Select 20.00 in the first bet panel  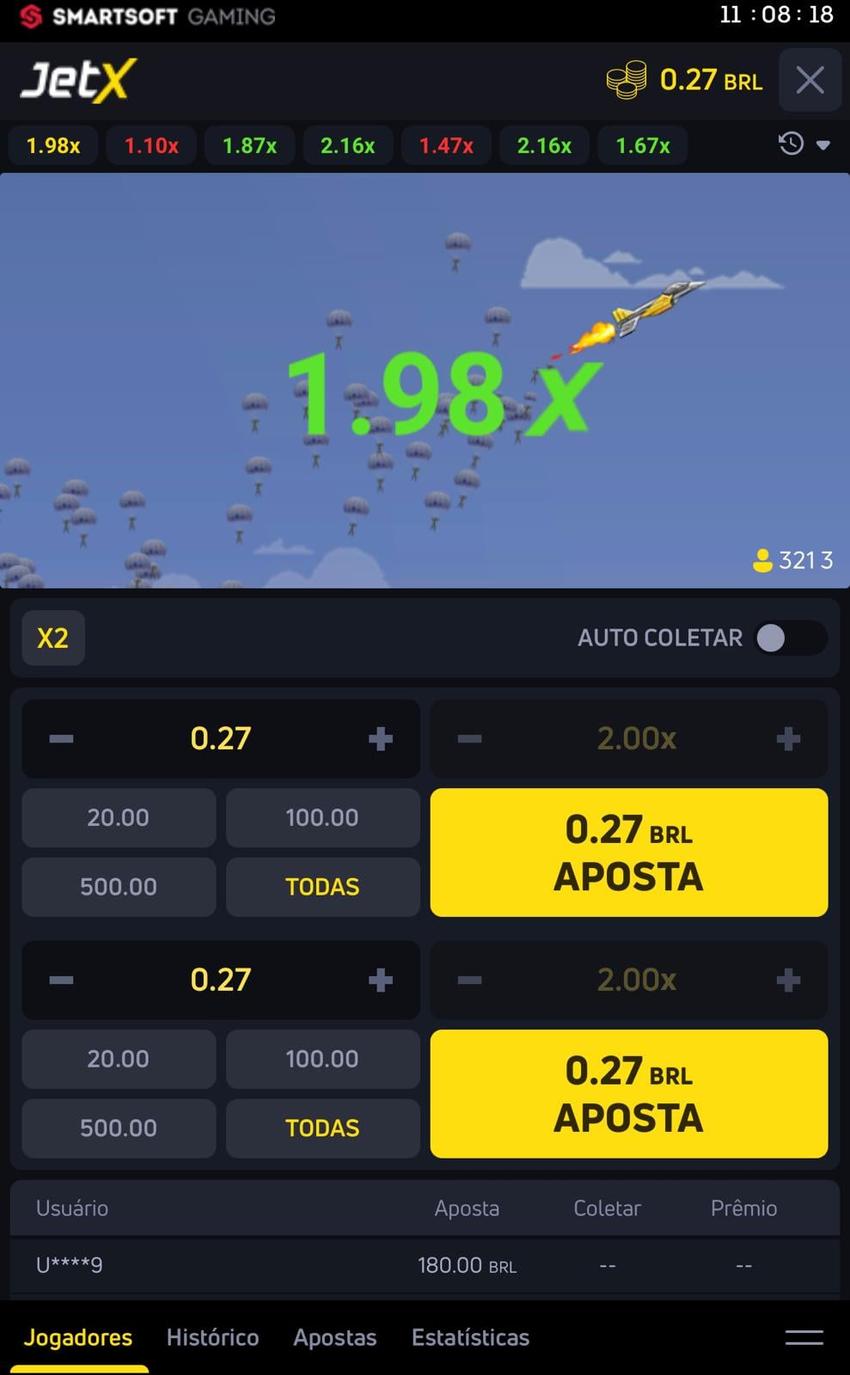(x=118, y=817)
